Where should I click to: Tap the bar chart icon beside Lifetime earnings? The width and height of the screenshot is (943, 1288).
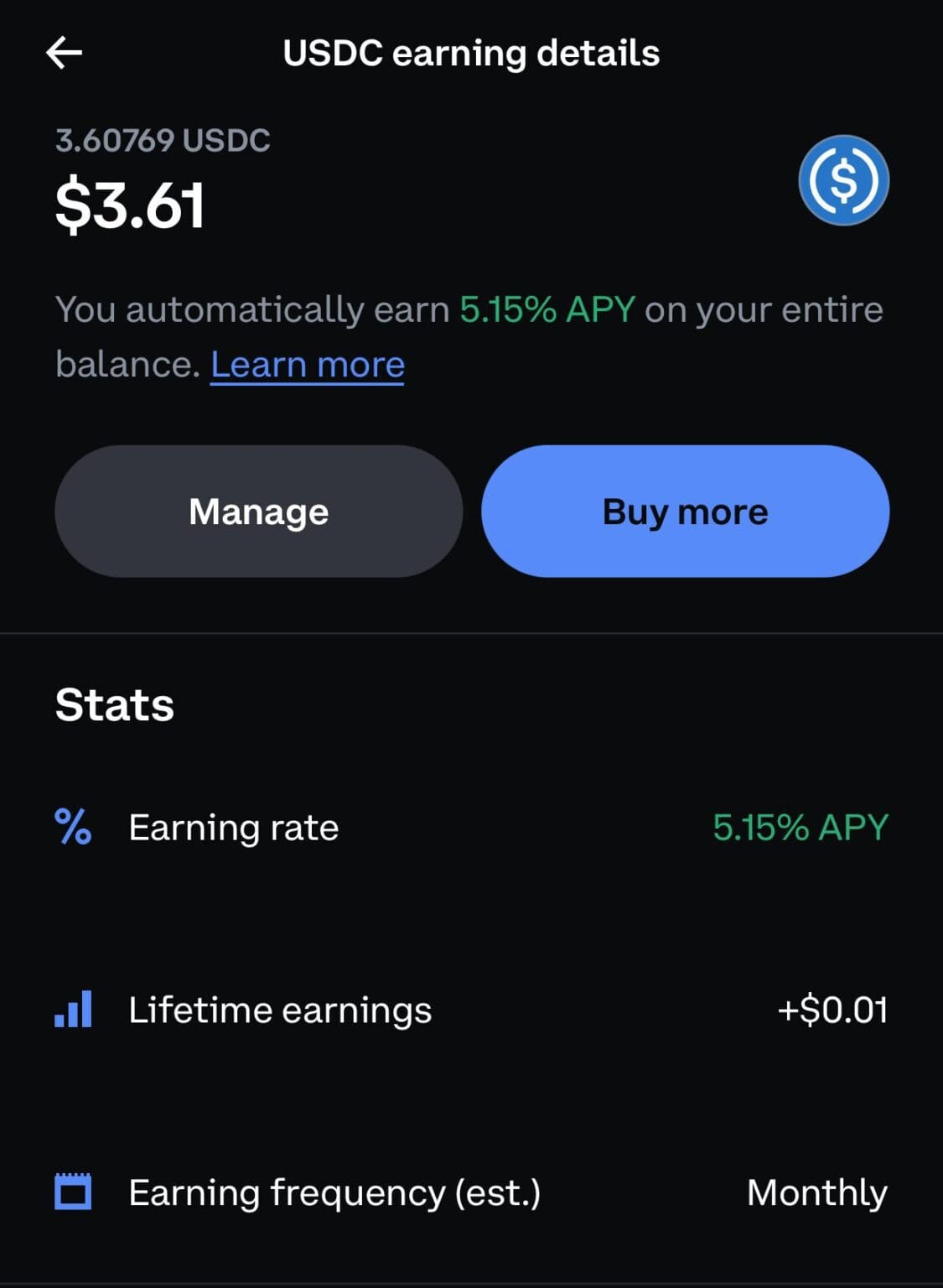coord(74,1010)
